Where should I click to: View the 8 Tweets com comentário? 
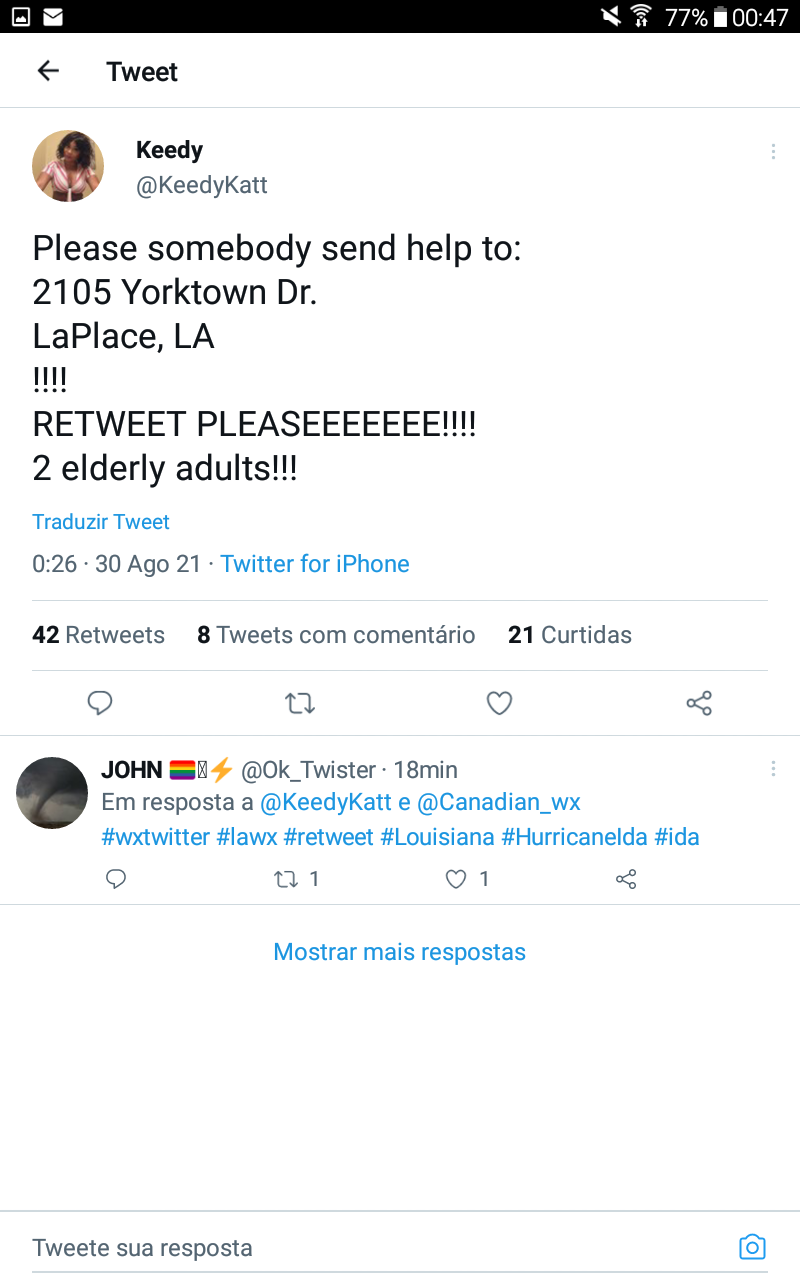coord(336,635)
